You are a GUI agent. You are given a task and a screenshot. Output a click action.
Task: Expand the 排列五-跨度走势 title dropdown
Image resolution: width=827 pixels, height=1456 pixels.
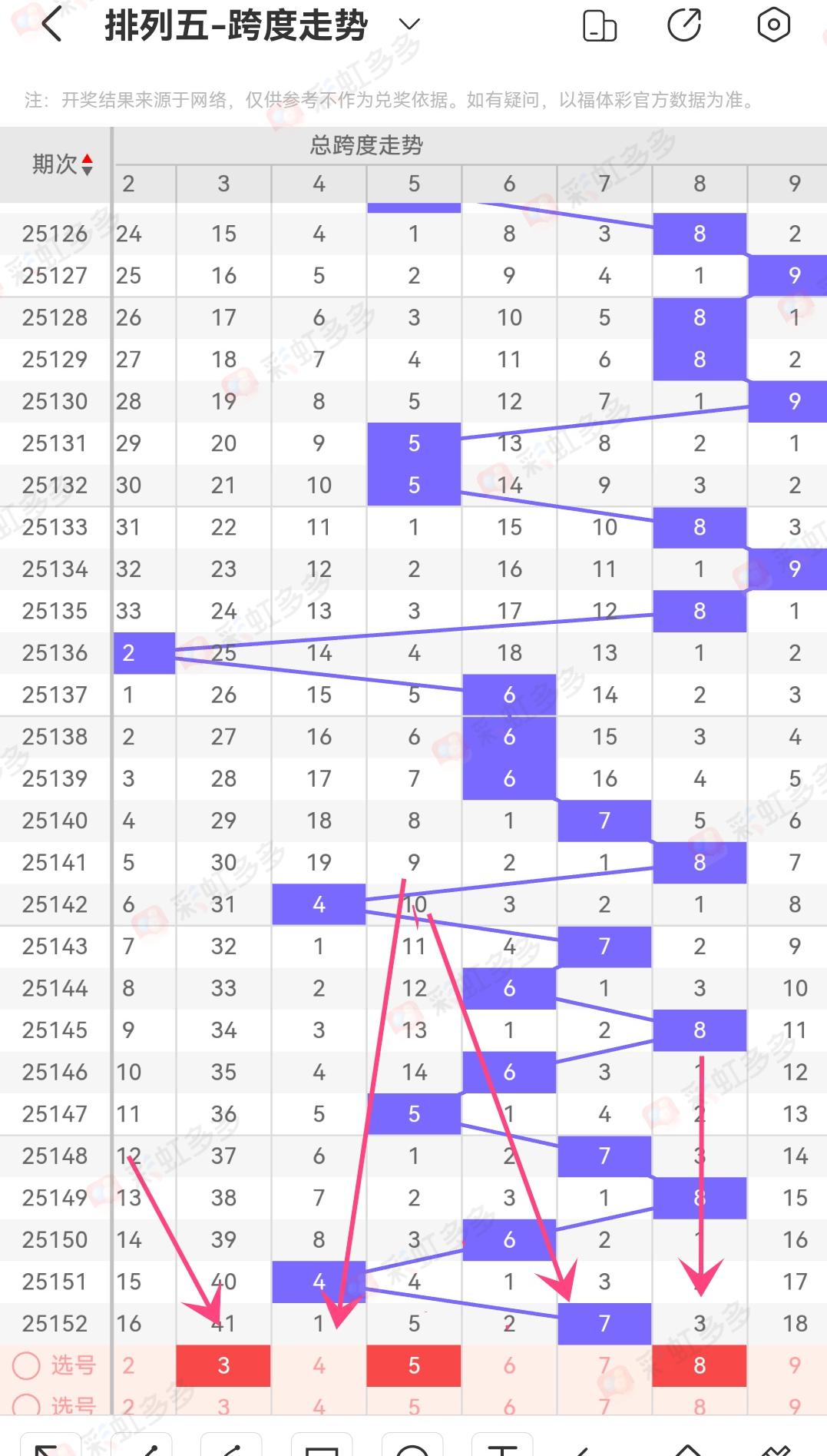click(x=409, y=25)
